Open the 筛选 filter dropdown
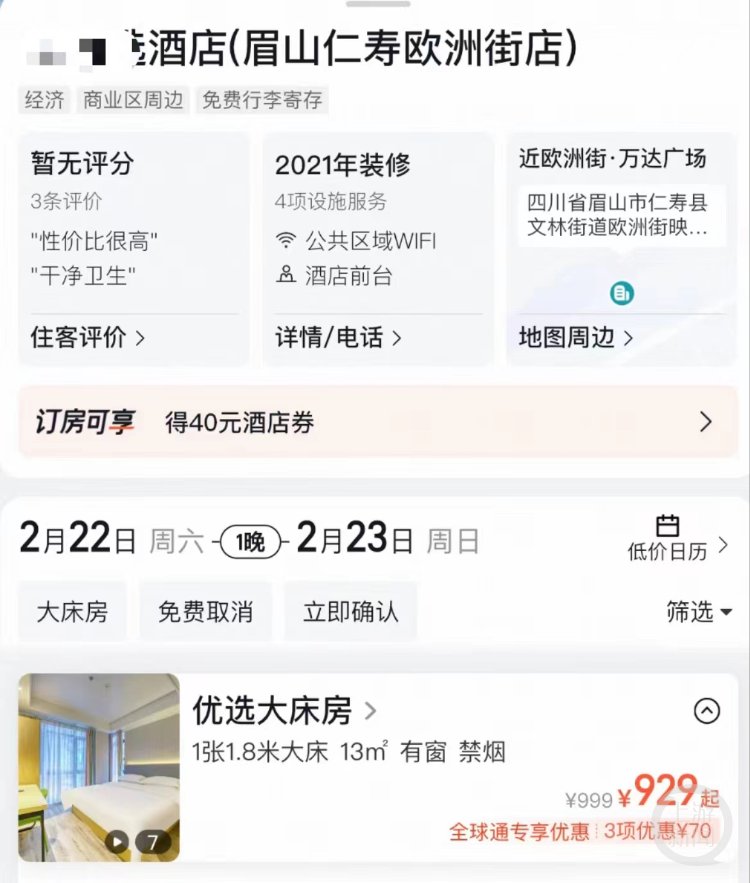The width and height of the screenshot is (750, 883). coord(699,611)
